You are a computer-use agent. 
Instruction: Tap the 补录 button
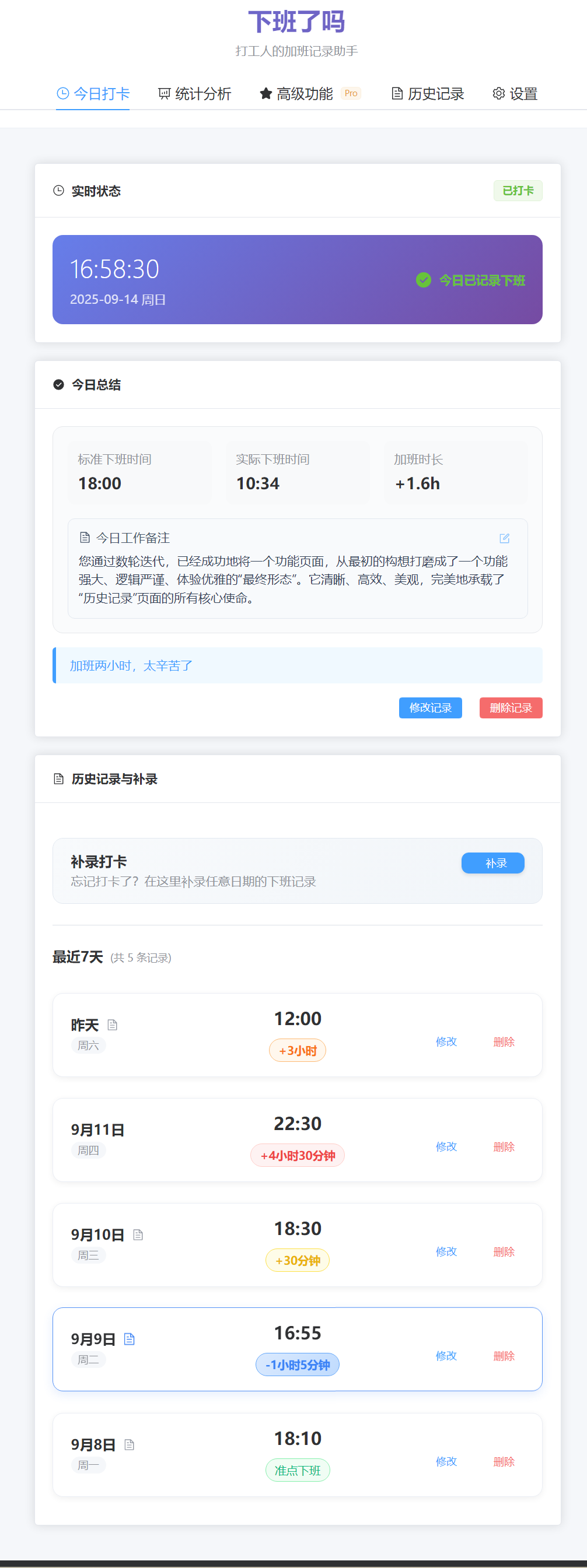[492, 863]
